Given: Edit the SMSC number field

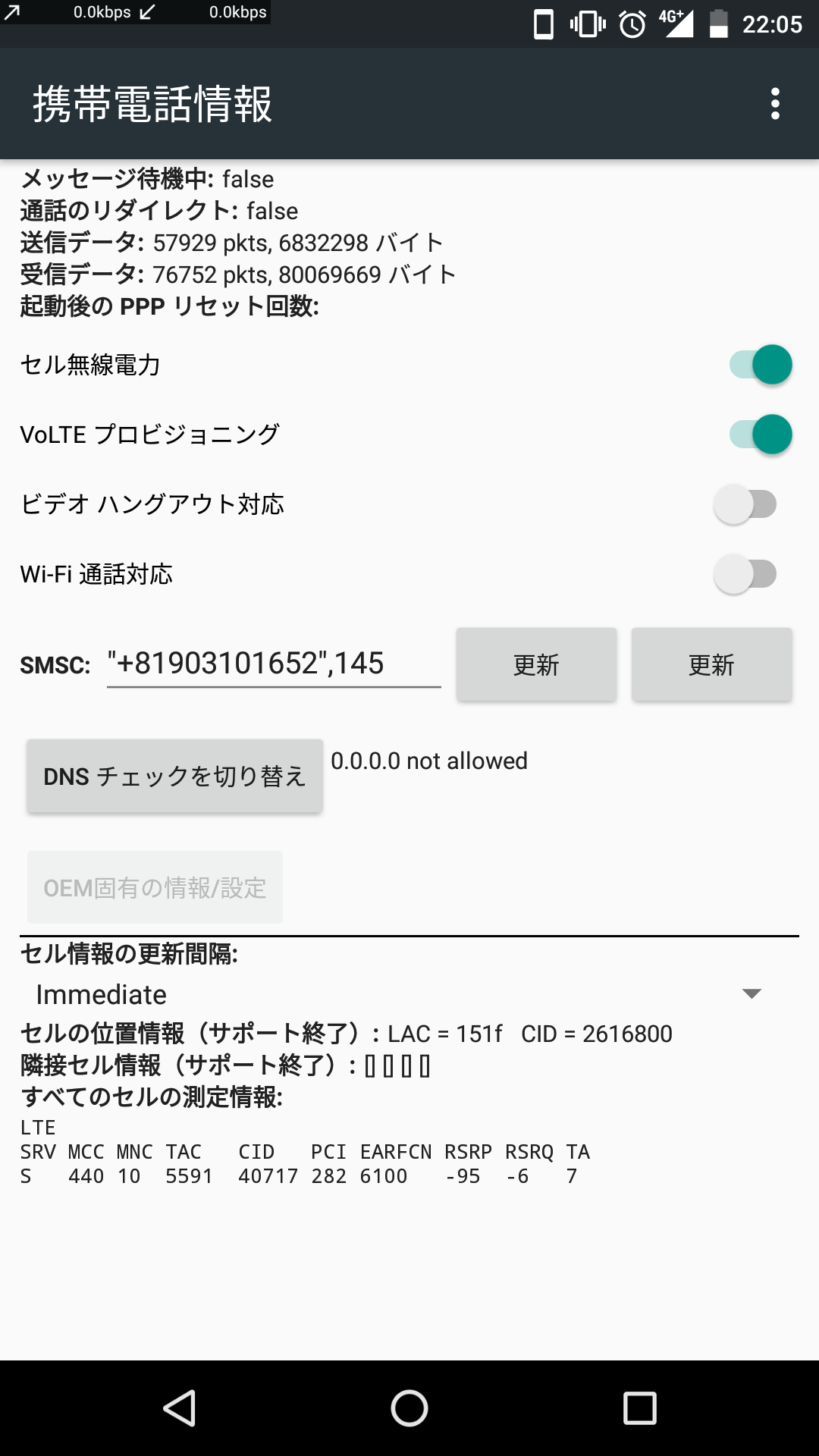Looking at the screenshot, I should pyautogui.click(x=274, y=664).
